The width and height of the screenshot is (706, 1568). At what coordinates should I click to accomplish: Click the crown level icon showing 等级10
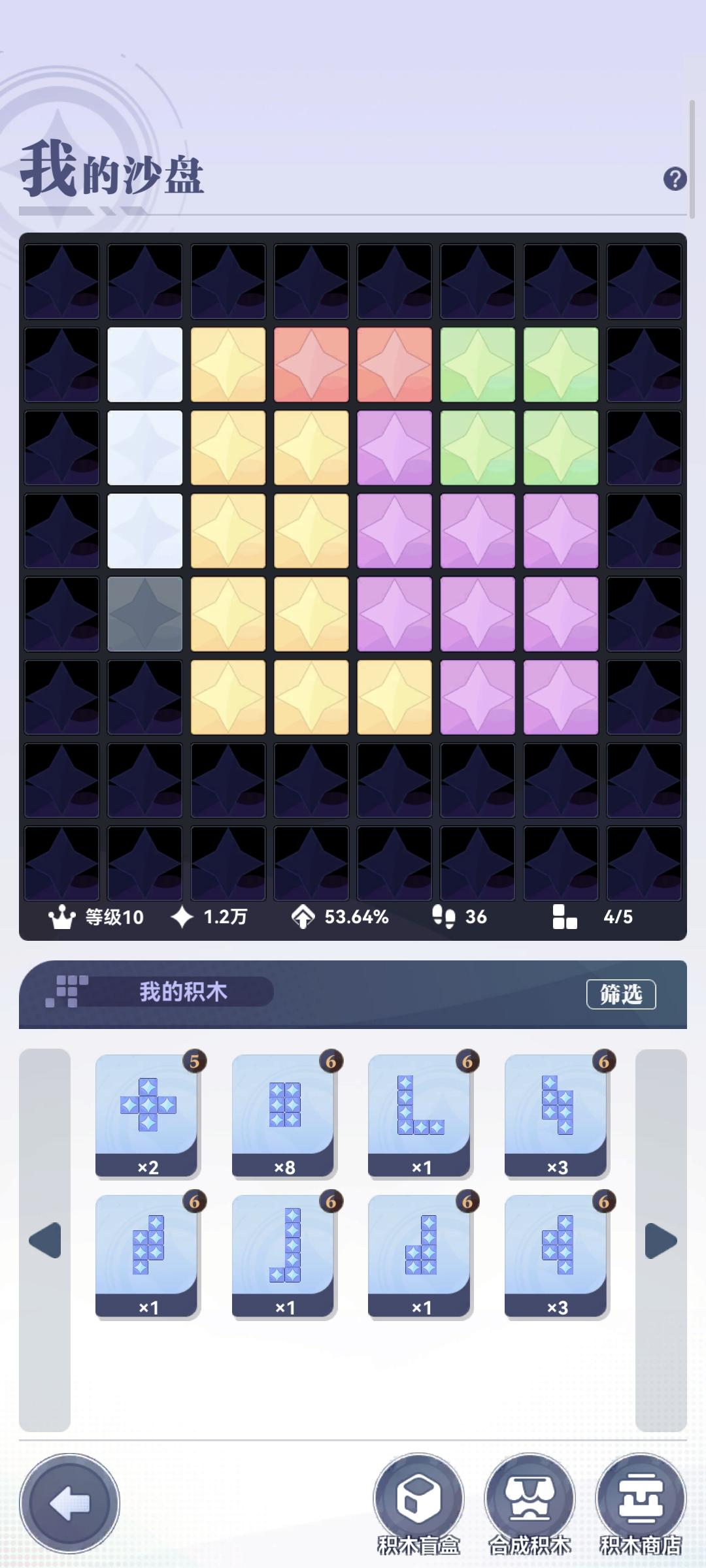(62, 917)
